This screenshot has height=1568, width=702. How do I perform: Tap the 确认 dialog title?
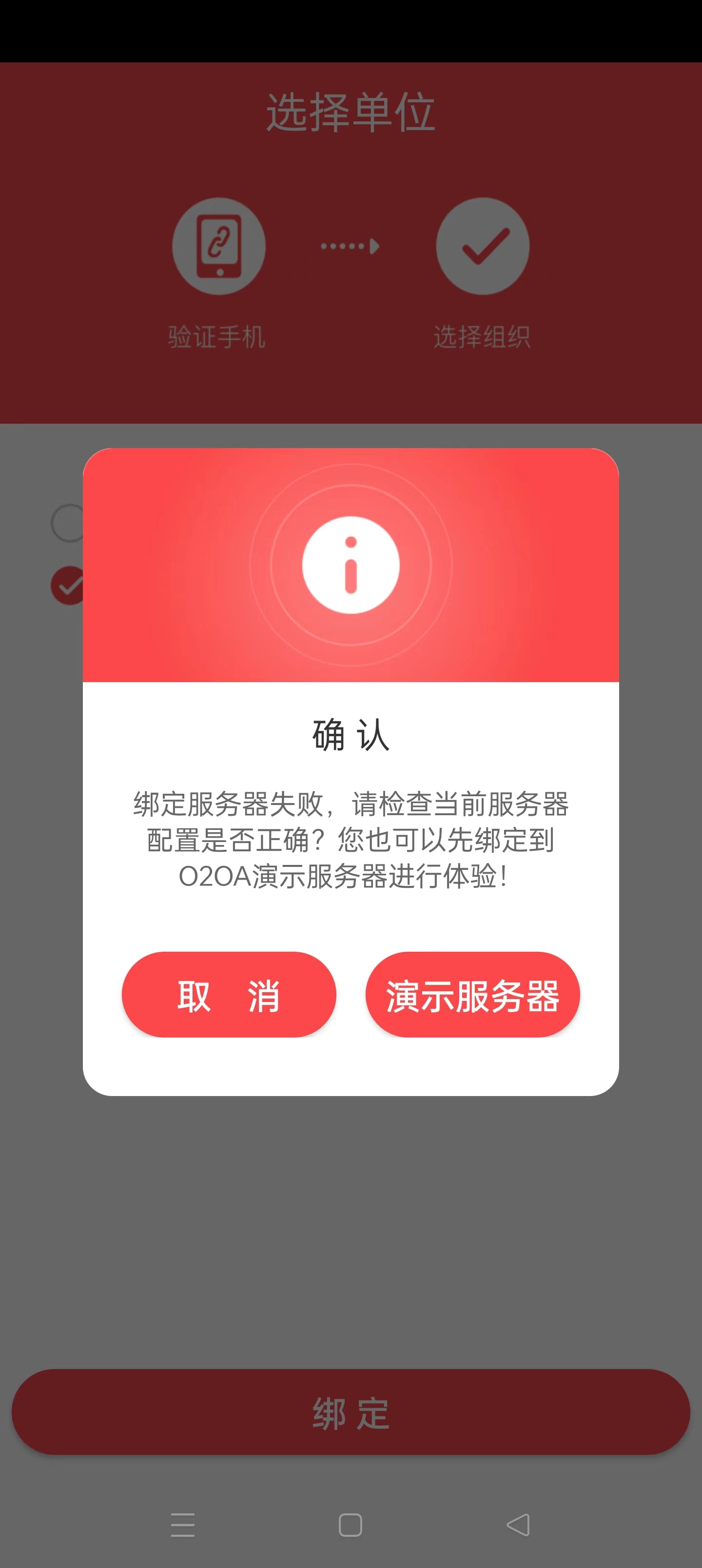(350, 737)
